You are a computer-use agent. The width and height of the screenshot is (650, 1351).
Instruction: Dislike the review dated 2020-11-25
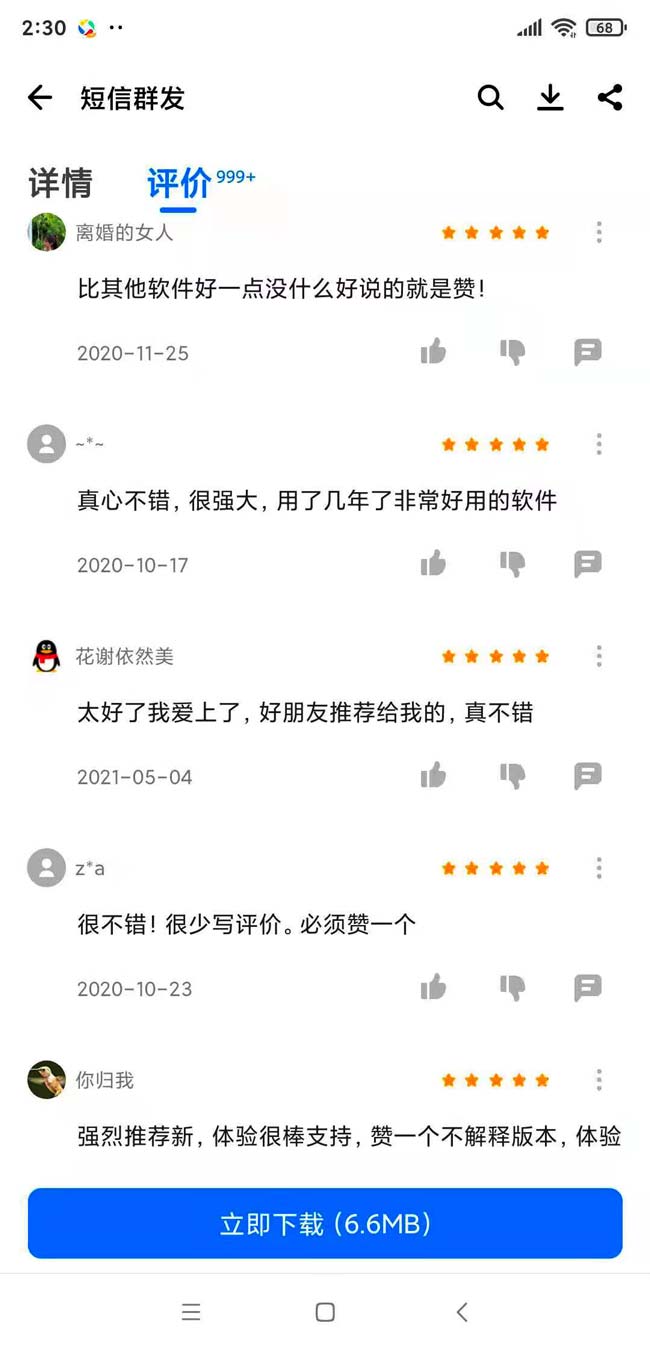tap(512, 351)
